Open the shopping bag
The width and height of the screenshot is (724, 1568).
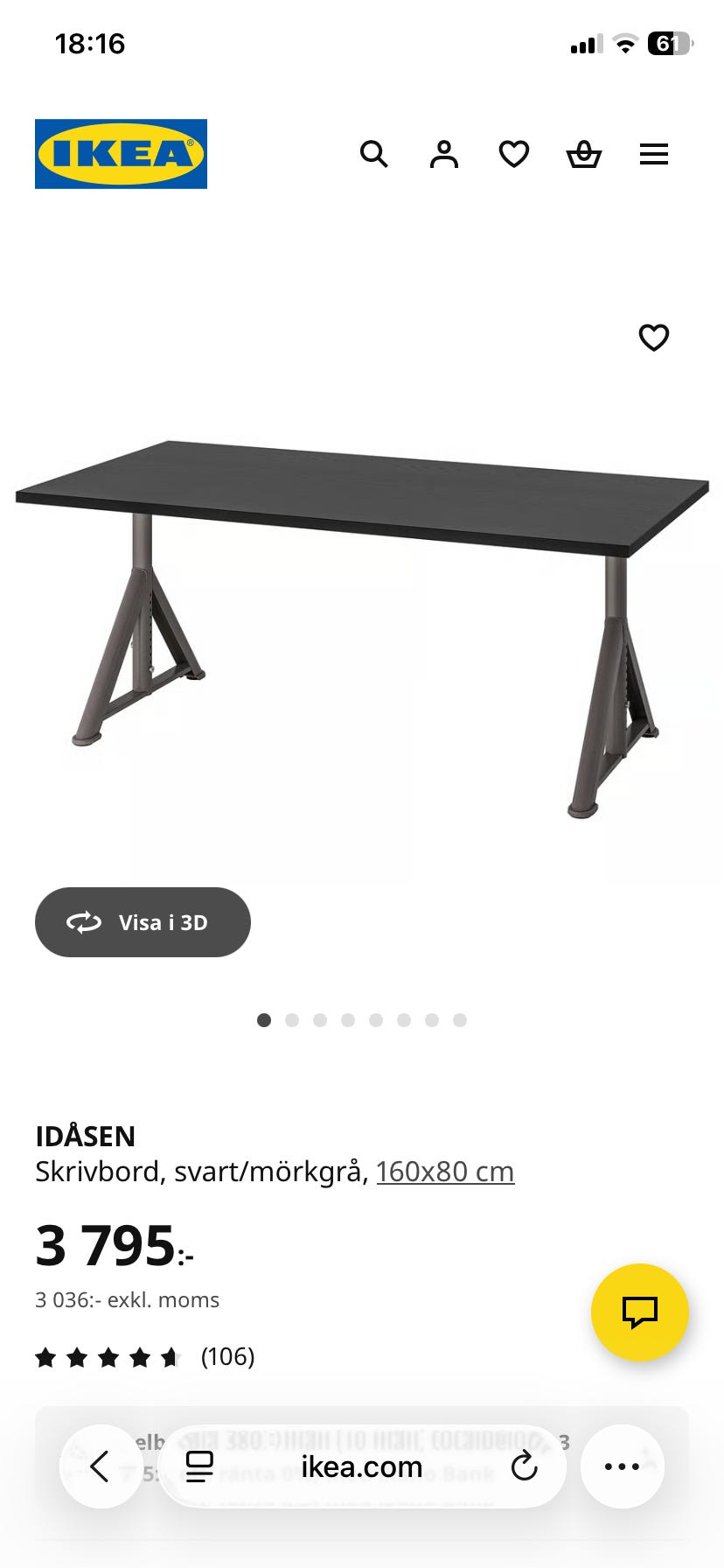click(x=584, y=154)
